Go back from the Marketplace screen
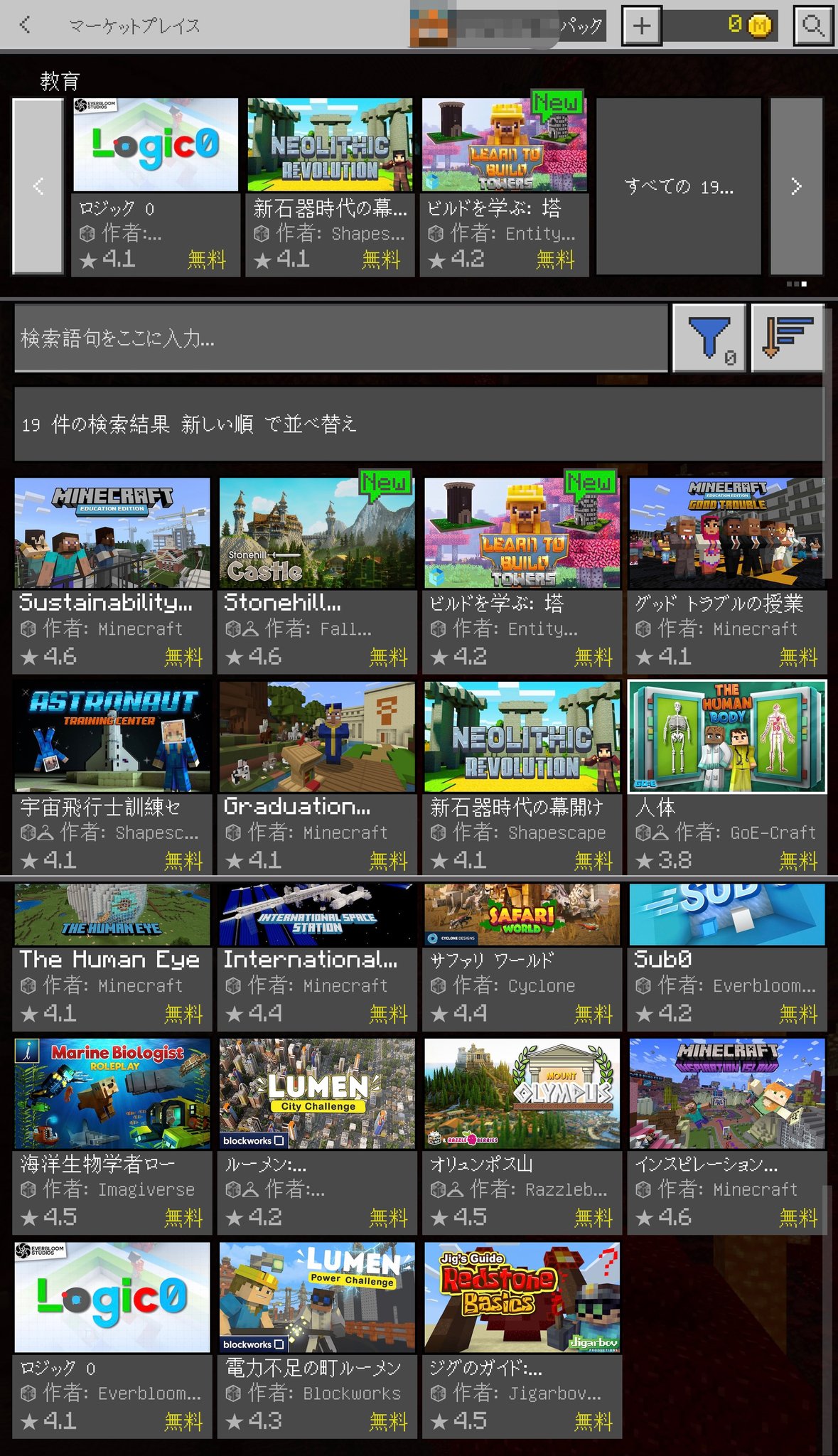 (26, 25)
